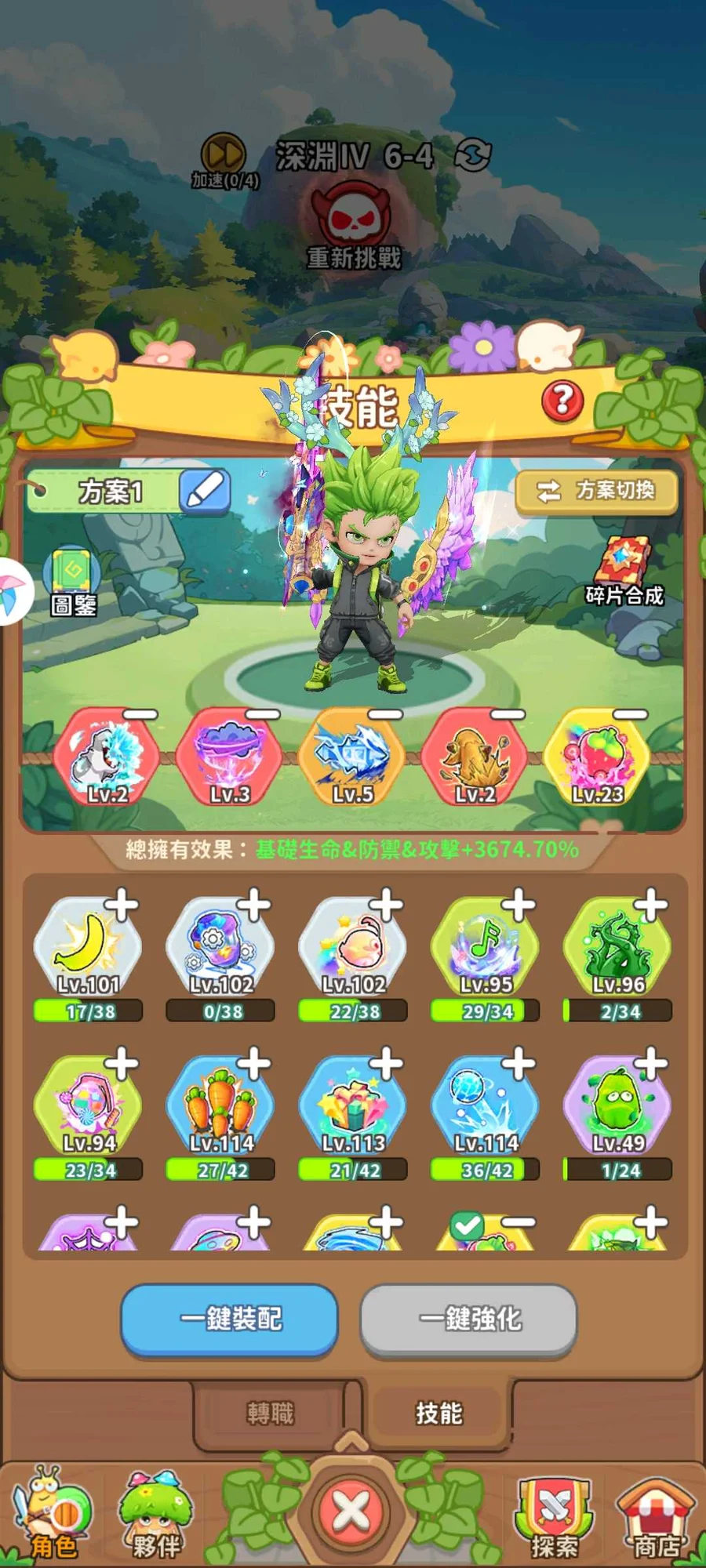
Task: Close the panel with the red X
Action: tap(351, 1511)
